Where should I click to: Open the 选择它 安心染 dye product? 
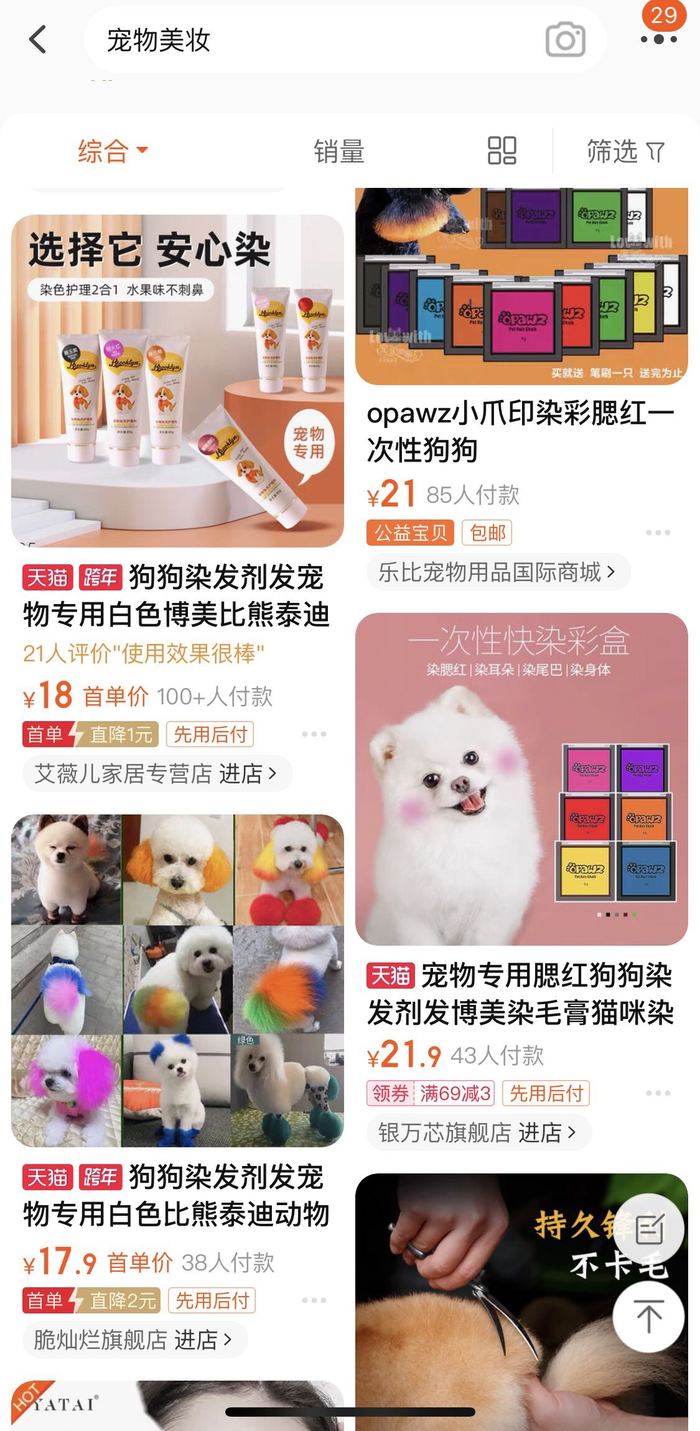click(177, 380)
